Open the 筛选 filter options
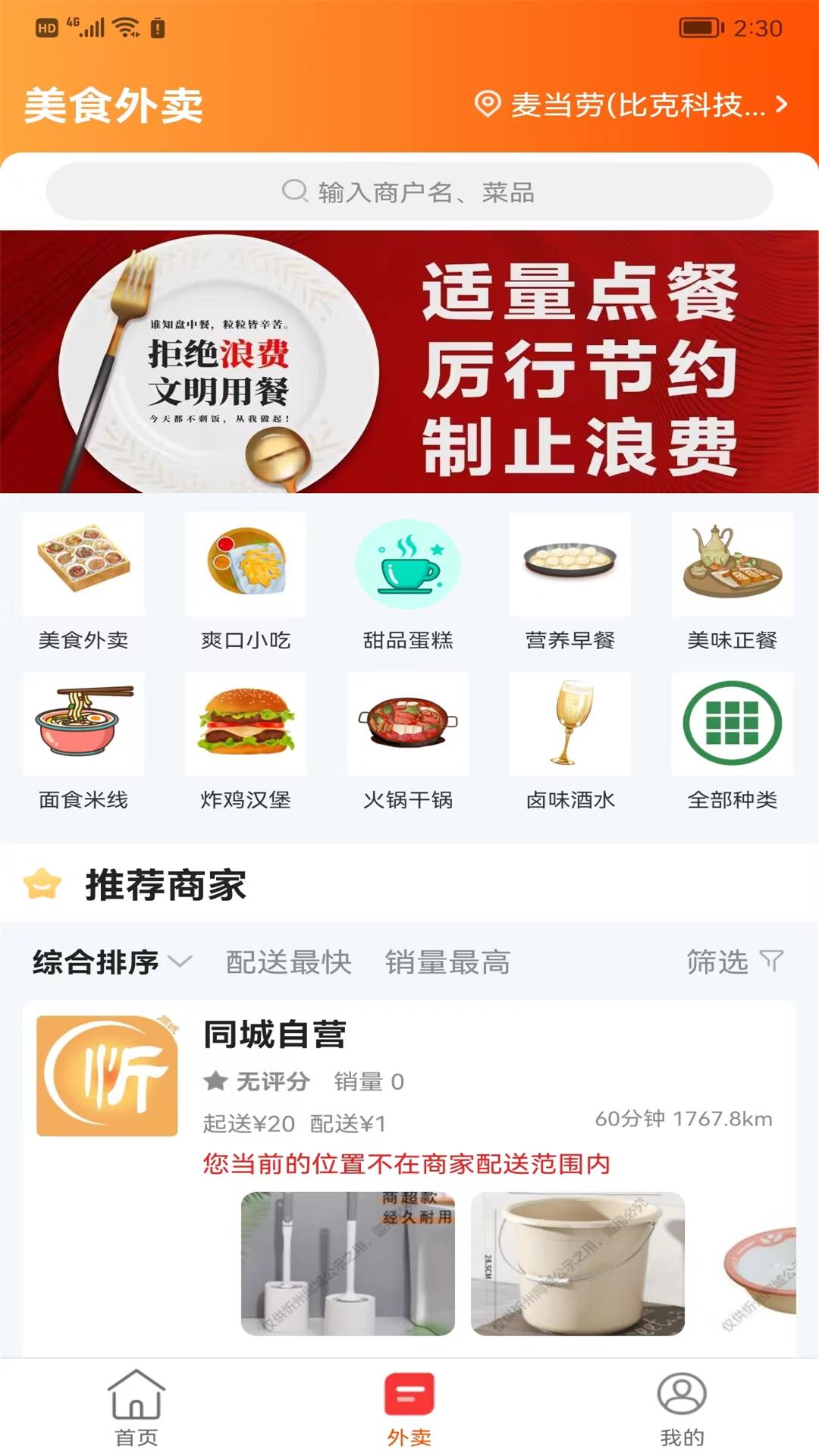Screen dimensions: 819x1456 pyautogui.click(x=732, y=963)
